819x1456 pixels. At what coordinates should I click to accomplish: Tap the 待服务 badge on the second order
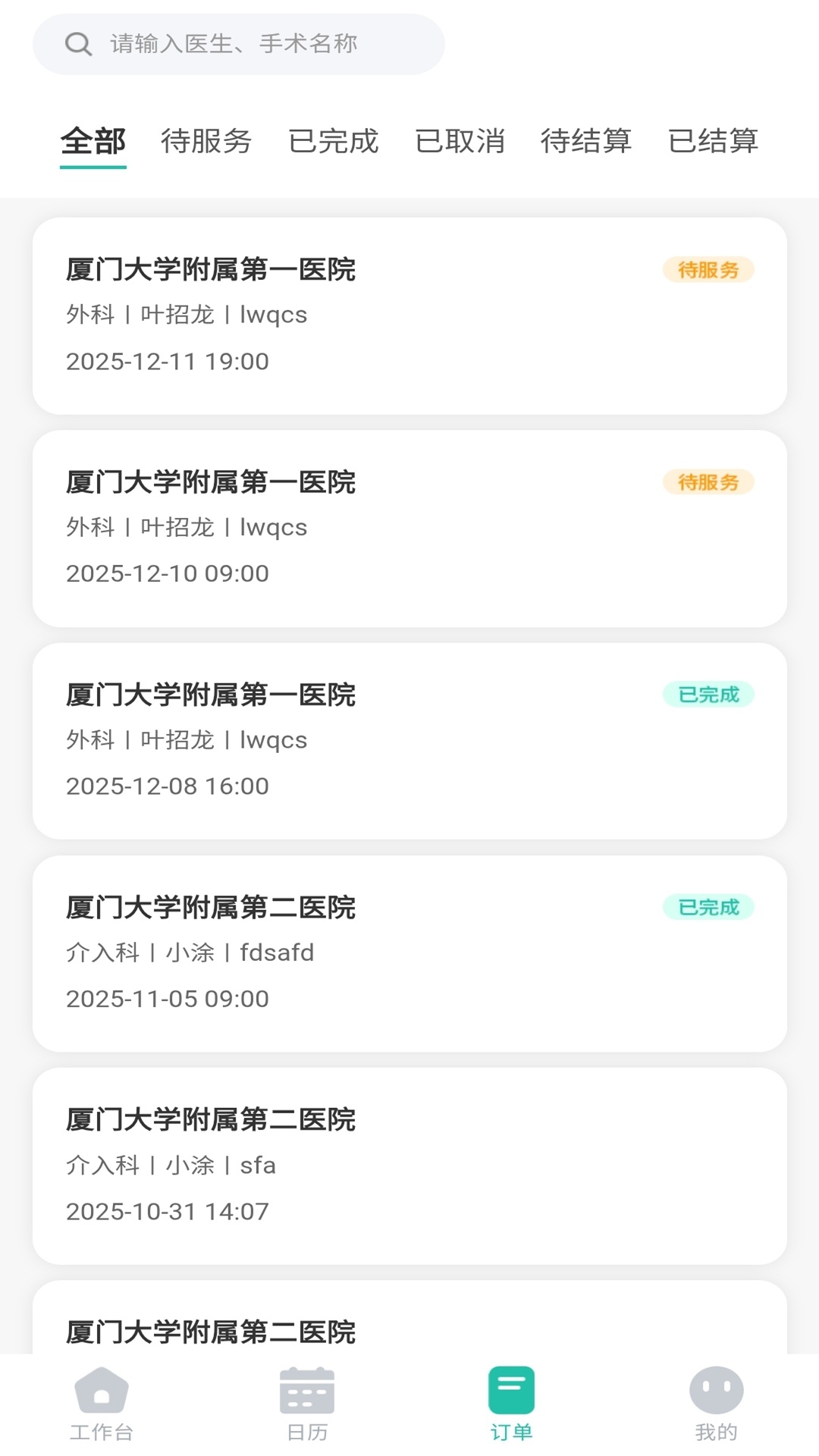tap(708, 480)
